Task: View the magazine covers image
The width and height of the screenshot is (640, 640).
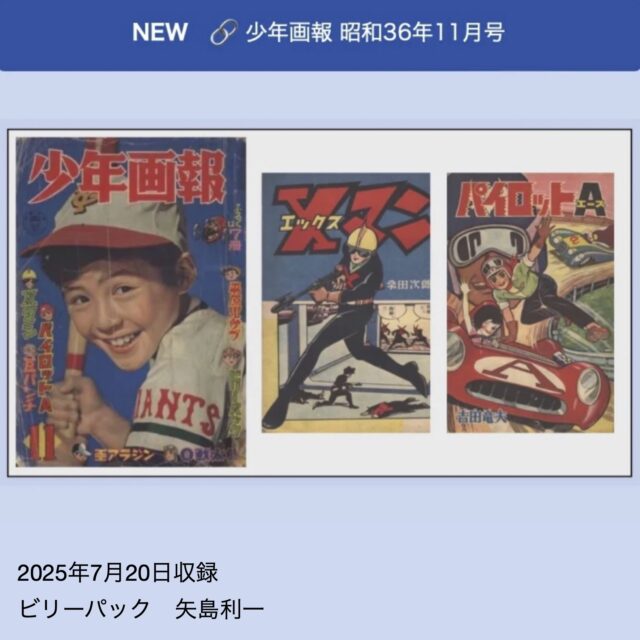Action: coord(322,303)
